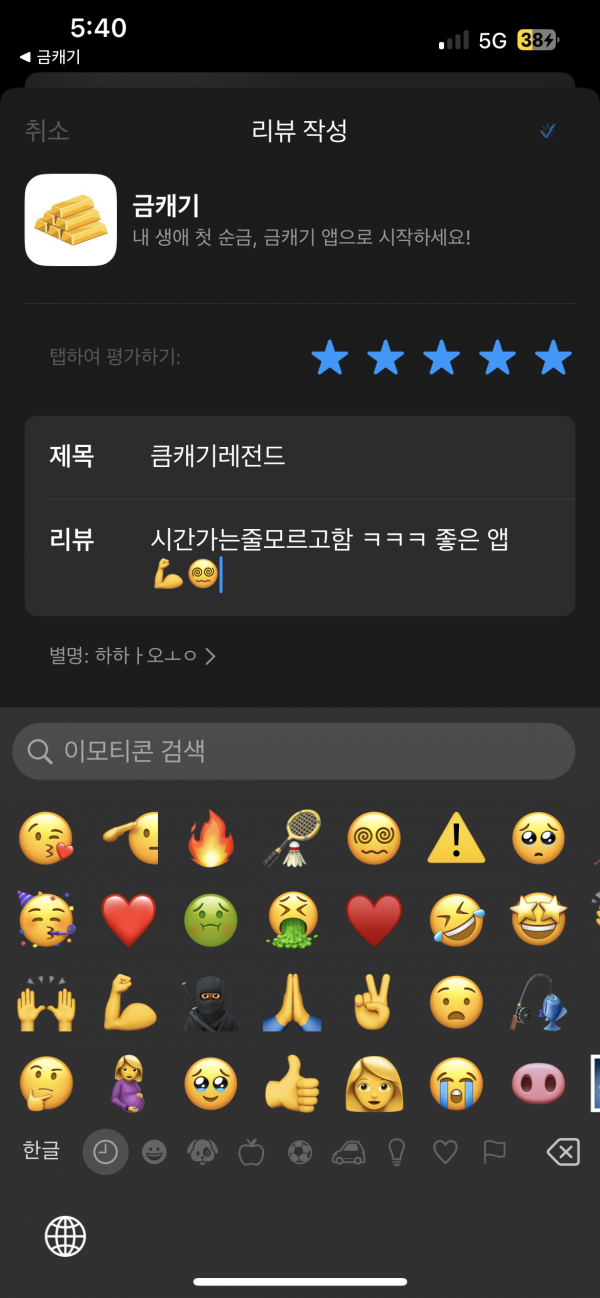Viewport: 600px width, 1298px height.
Task: Set the rating to one star
Action: (x=329, y=357)
